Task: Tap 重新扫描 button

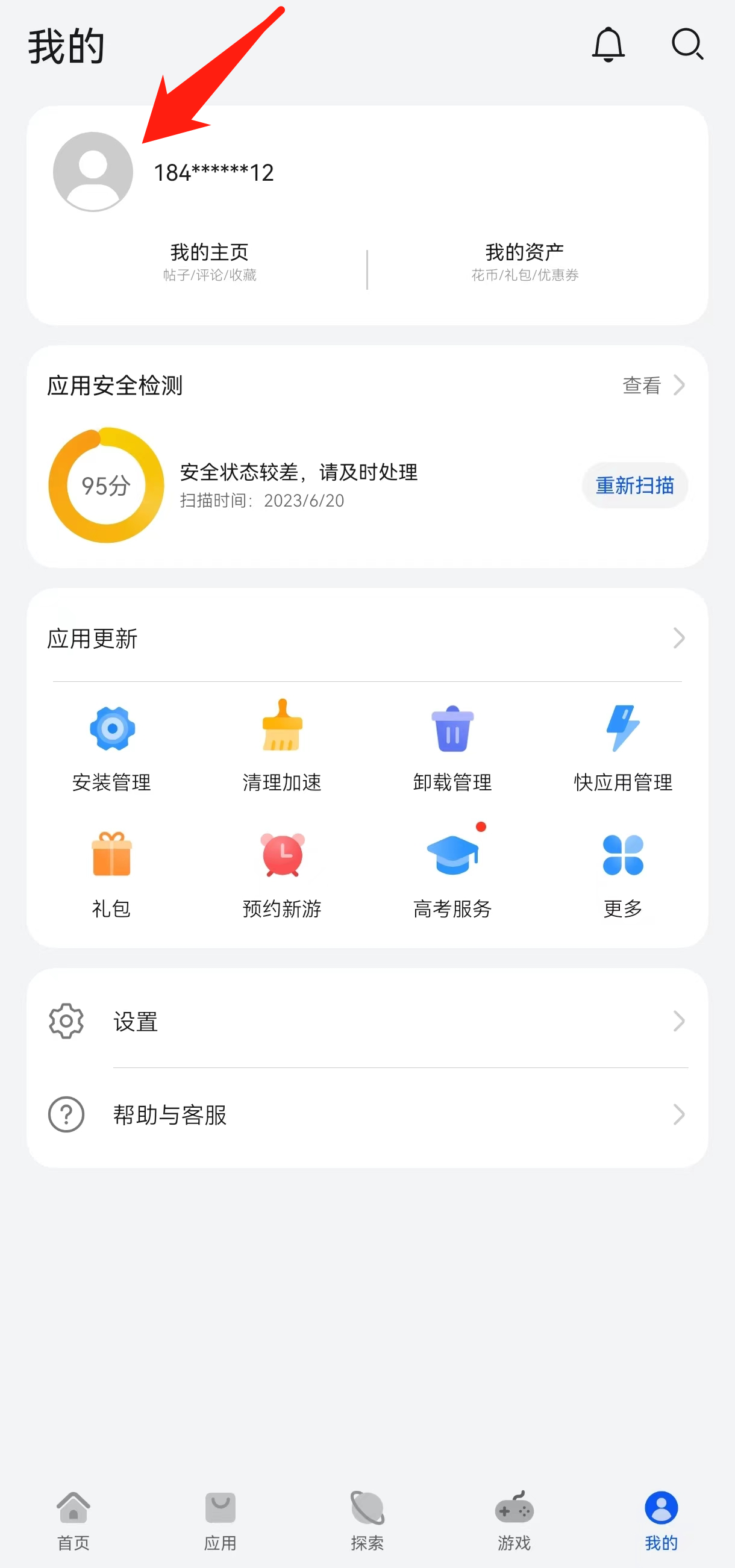Action: click(x=634, y=485)
